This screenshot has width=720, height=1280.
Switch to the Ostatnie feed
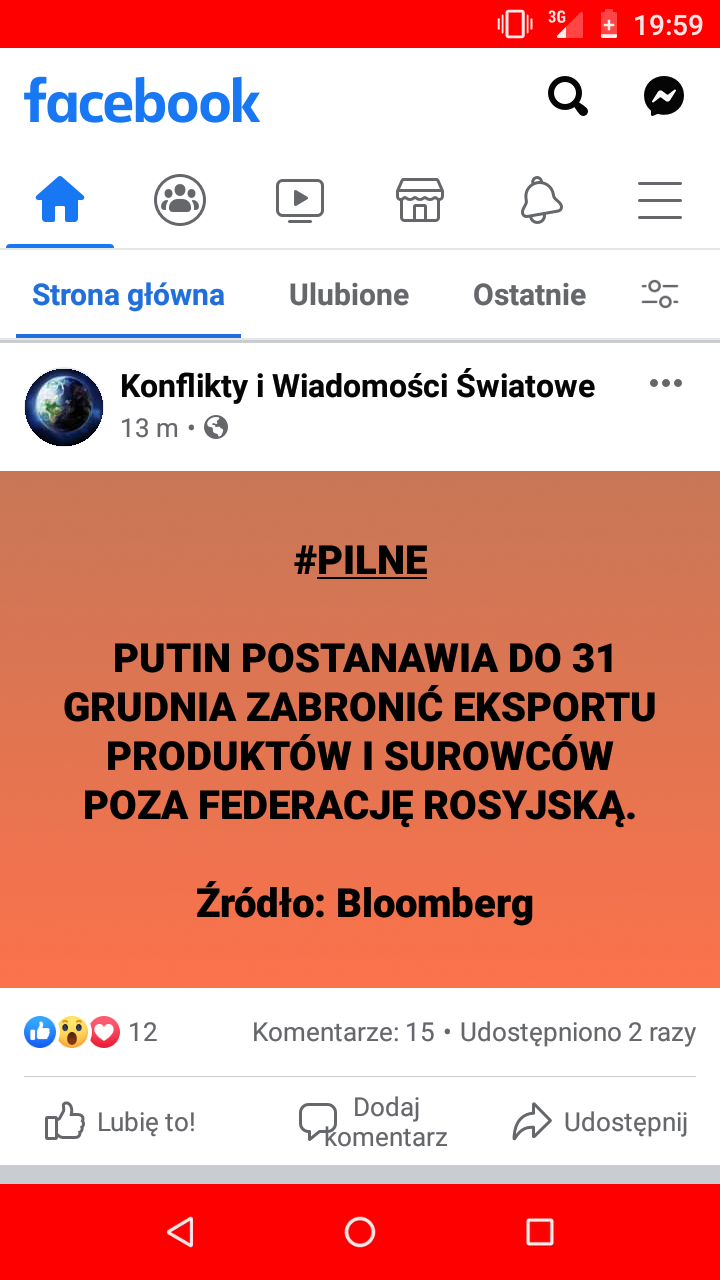[529, 295]
